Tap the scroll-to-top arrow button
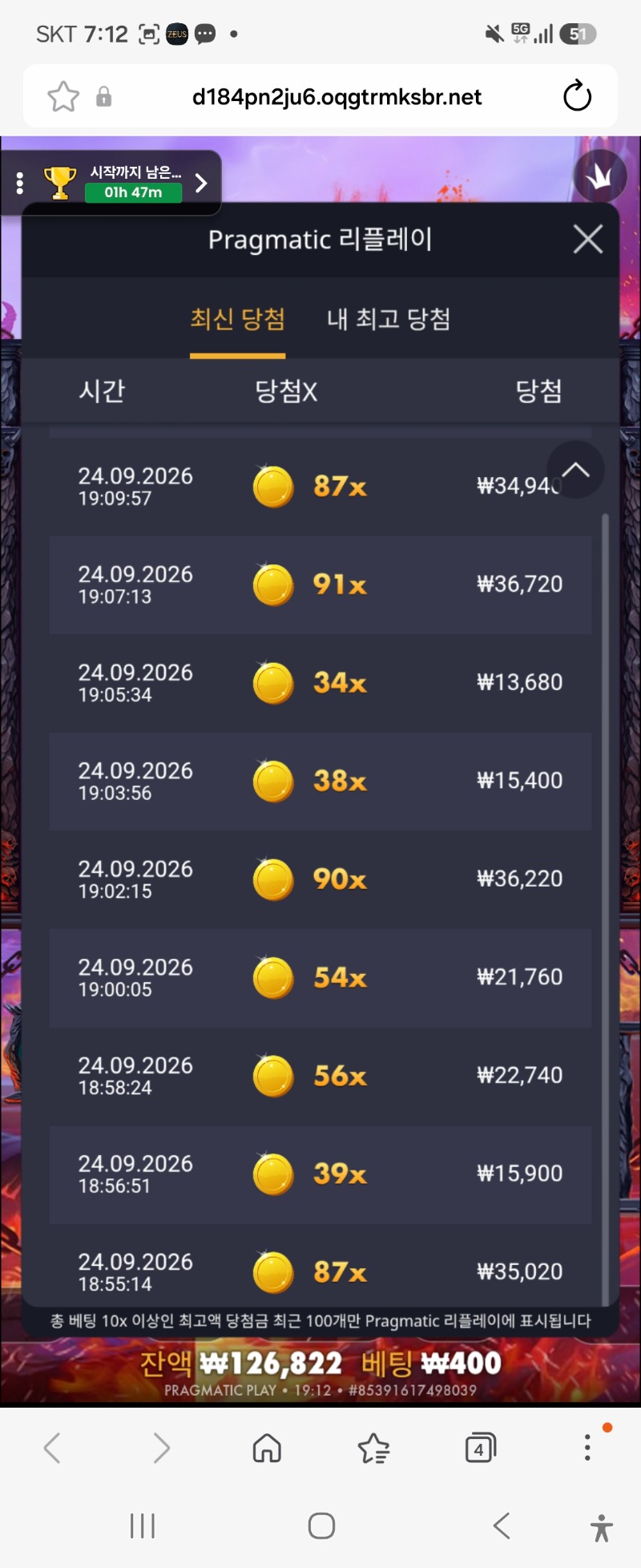This screenshot has width=641, height=1568. pos(575,470)
